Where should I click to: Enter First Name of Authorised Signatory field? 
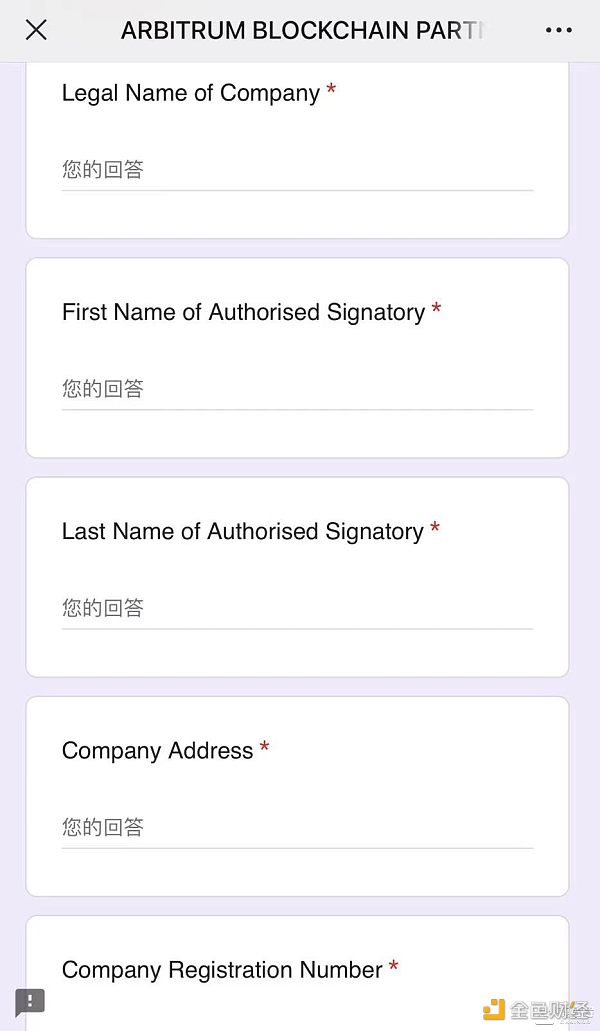click(x=296, y=389)
